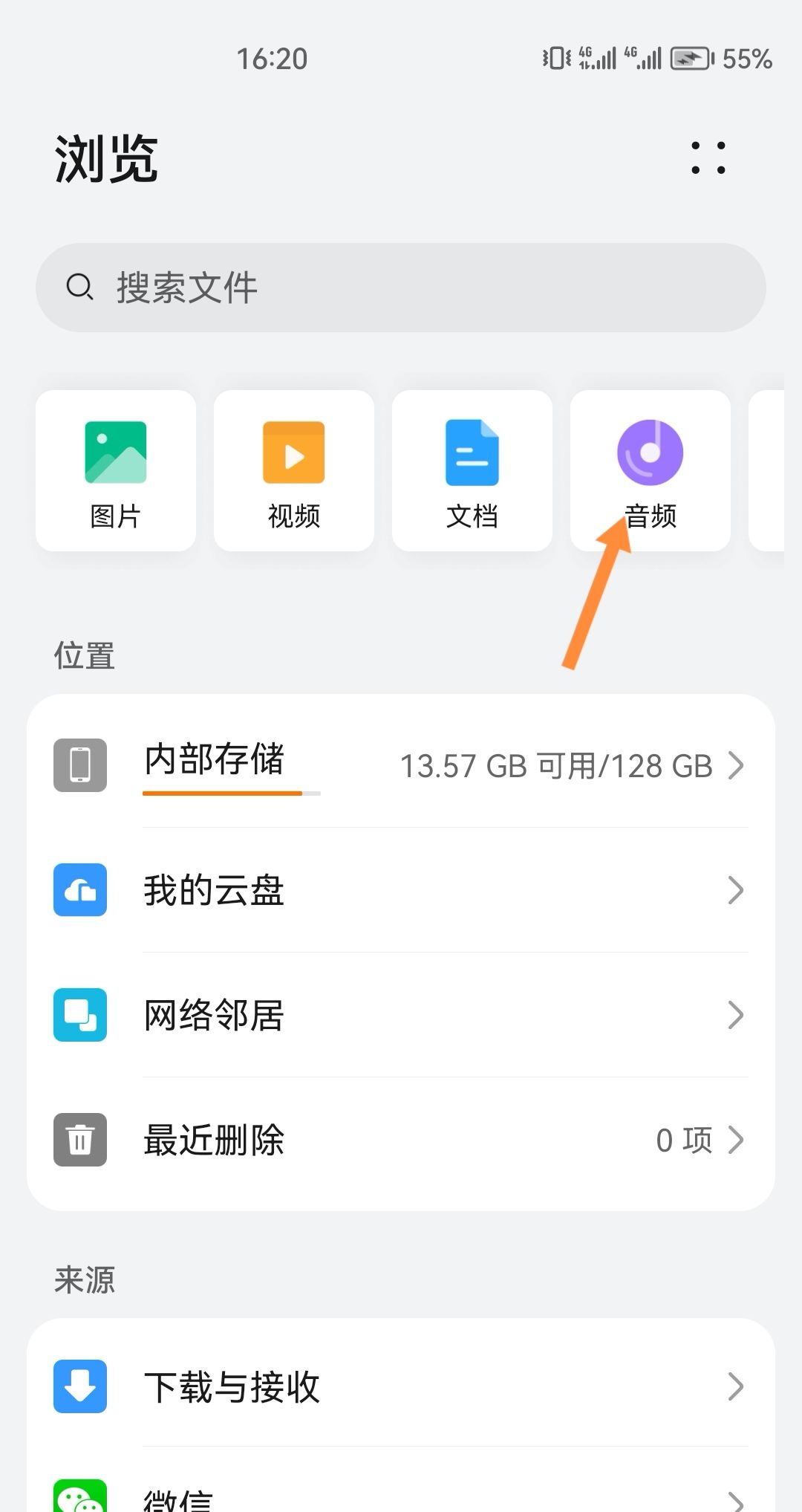Open 我的云盘 cloud drive
This screenshot has width=802, height=1512.
click(401, 890)
